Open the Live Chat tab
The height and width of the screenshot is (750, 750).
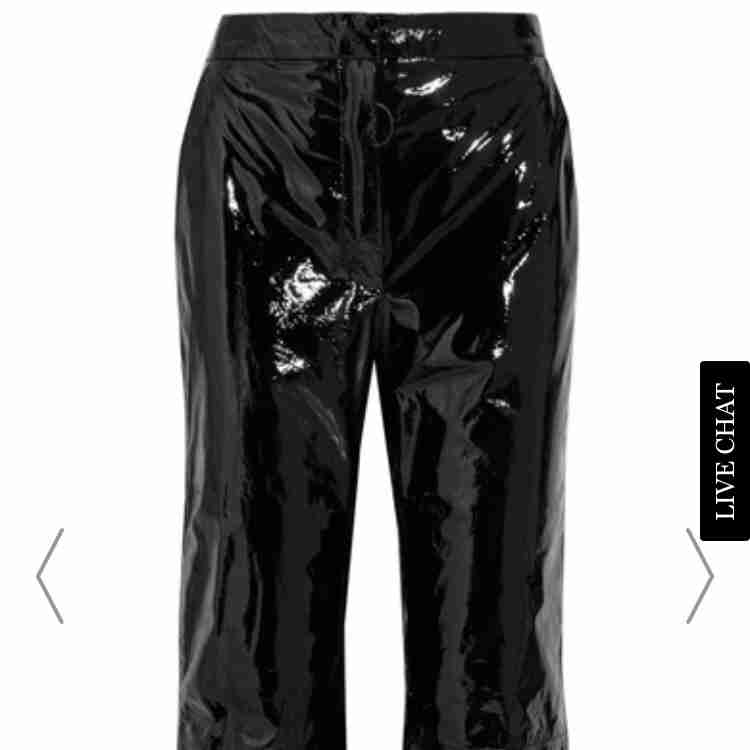tap(725, 451)
